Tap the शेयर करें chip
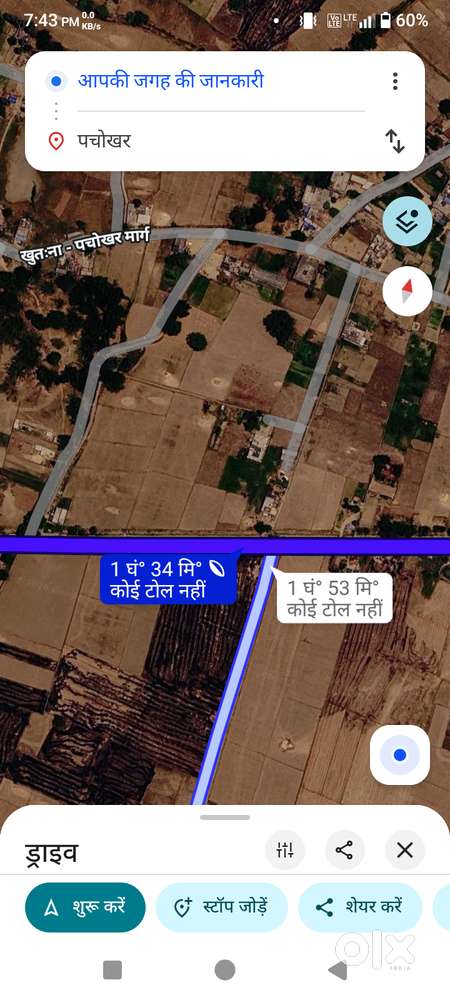Viewport: 450px width, 1000px height. click(360, 907)
